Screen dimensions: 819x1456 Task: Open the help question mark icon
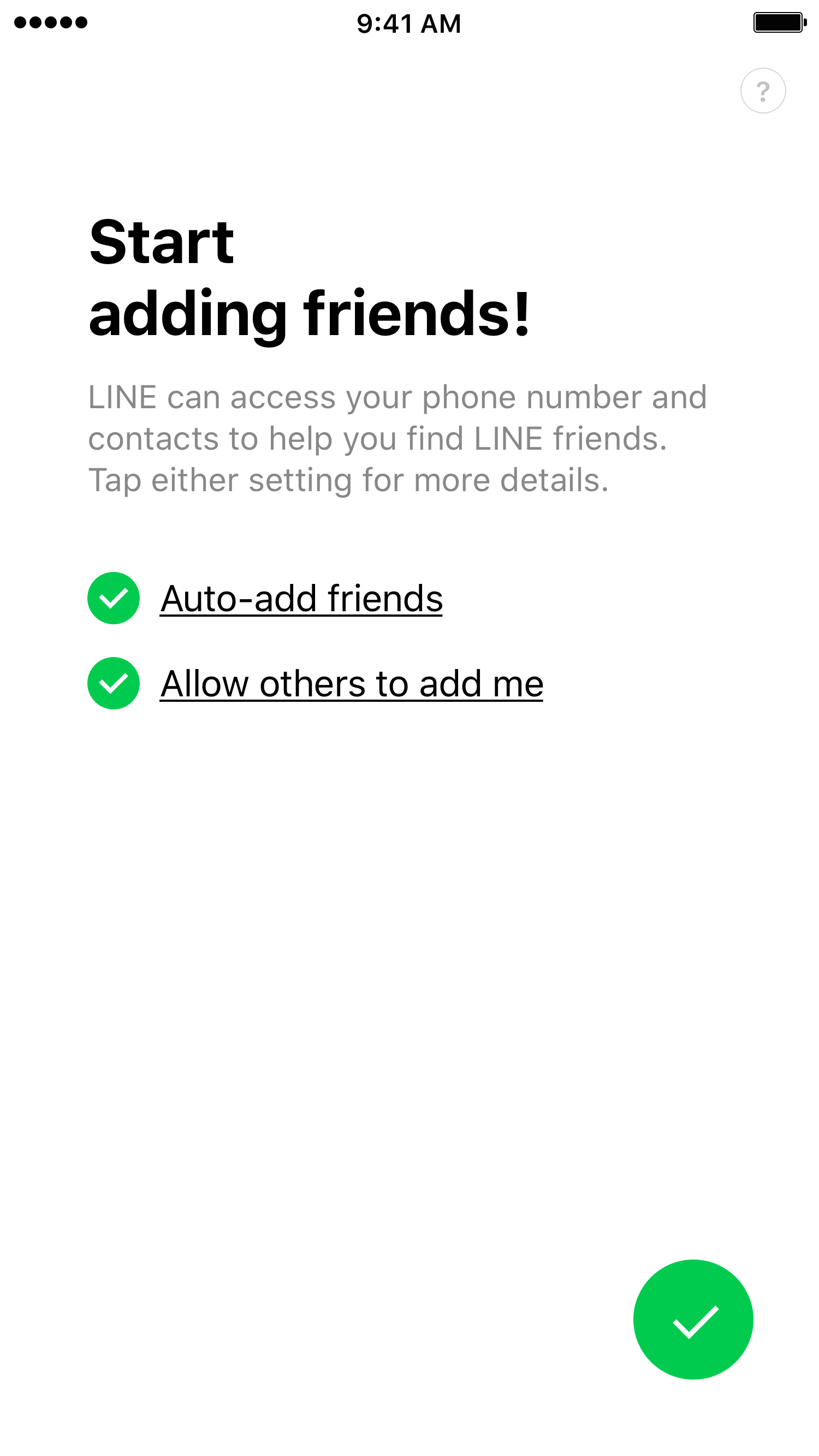point(762,91)
